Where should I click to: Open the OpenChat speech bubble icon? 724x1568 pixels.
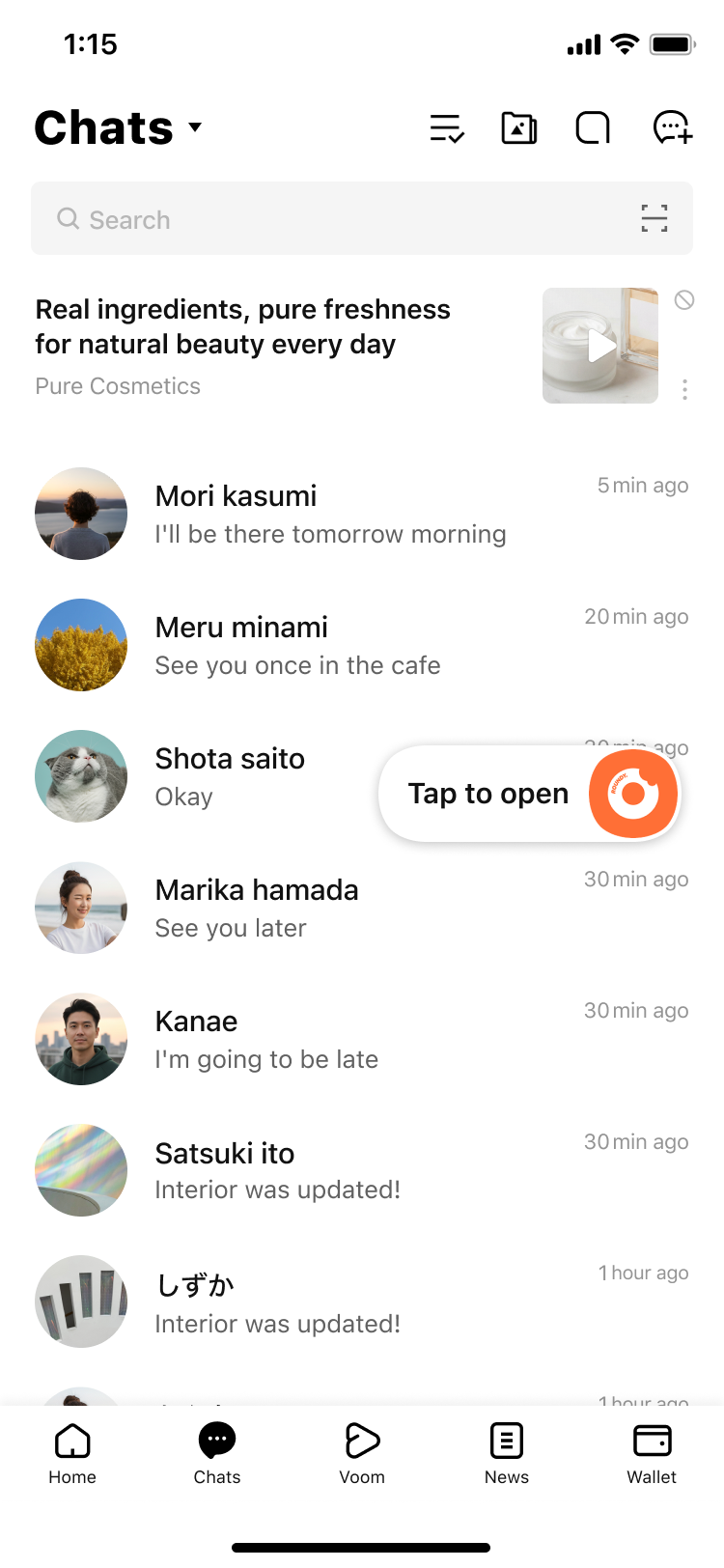tap(592, 126)
